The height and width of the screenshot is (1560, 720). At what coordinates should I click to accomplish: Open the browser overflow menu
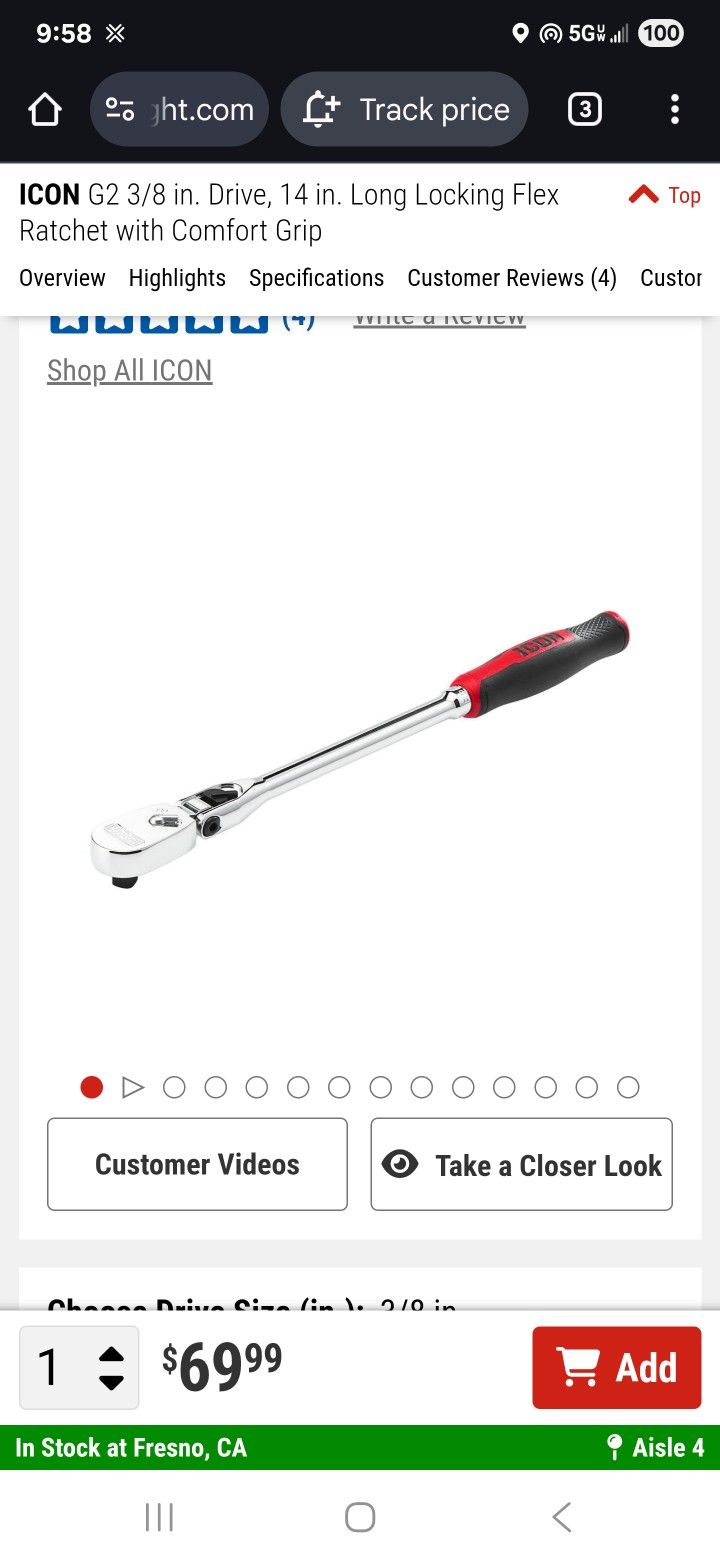[675, 110]
